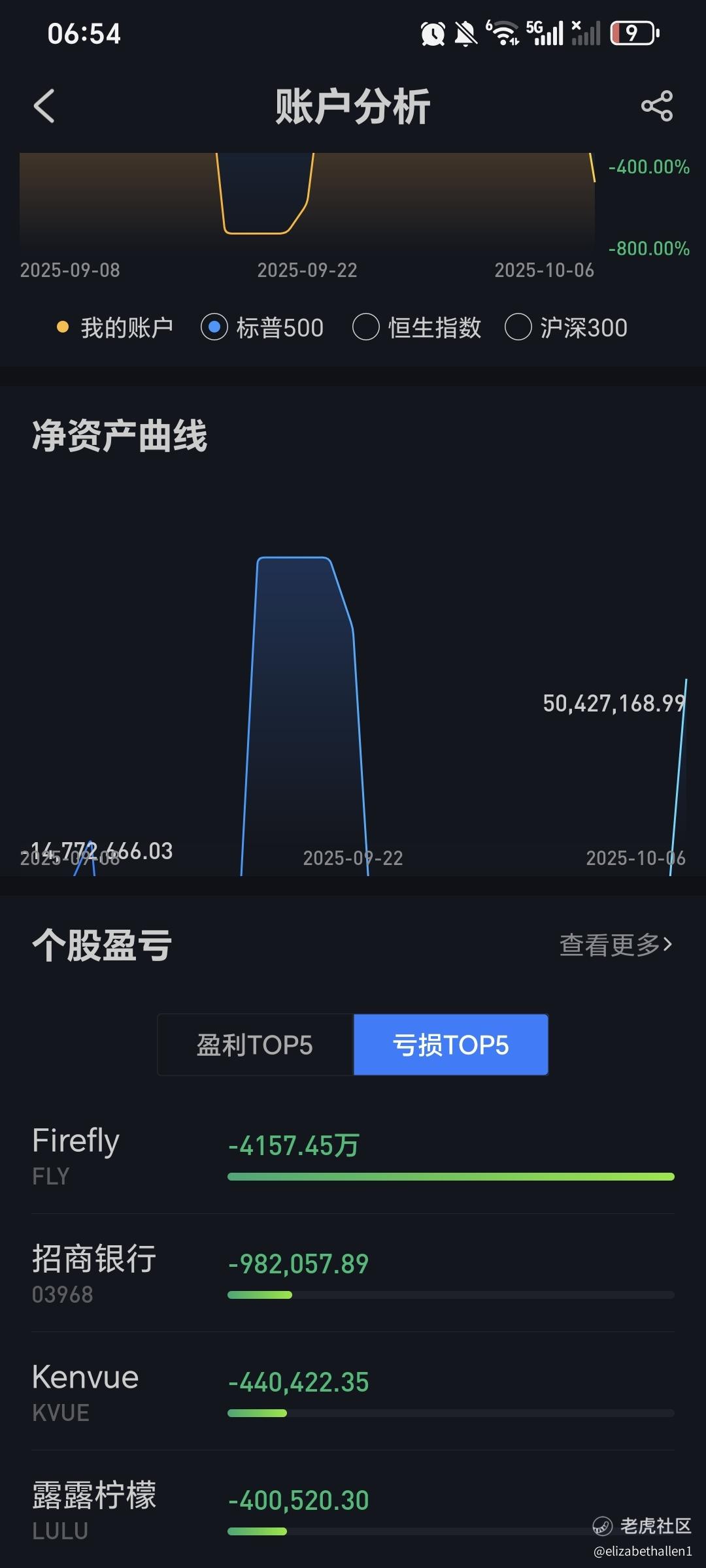Switch to 盈利TOP5 tab
Viewport: 706px width, 1568px height.
coord(255,1045)
